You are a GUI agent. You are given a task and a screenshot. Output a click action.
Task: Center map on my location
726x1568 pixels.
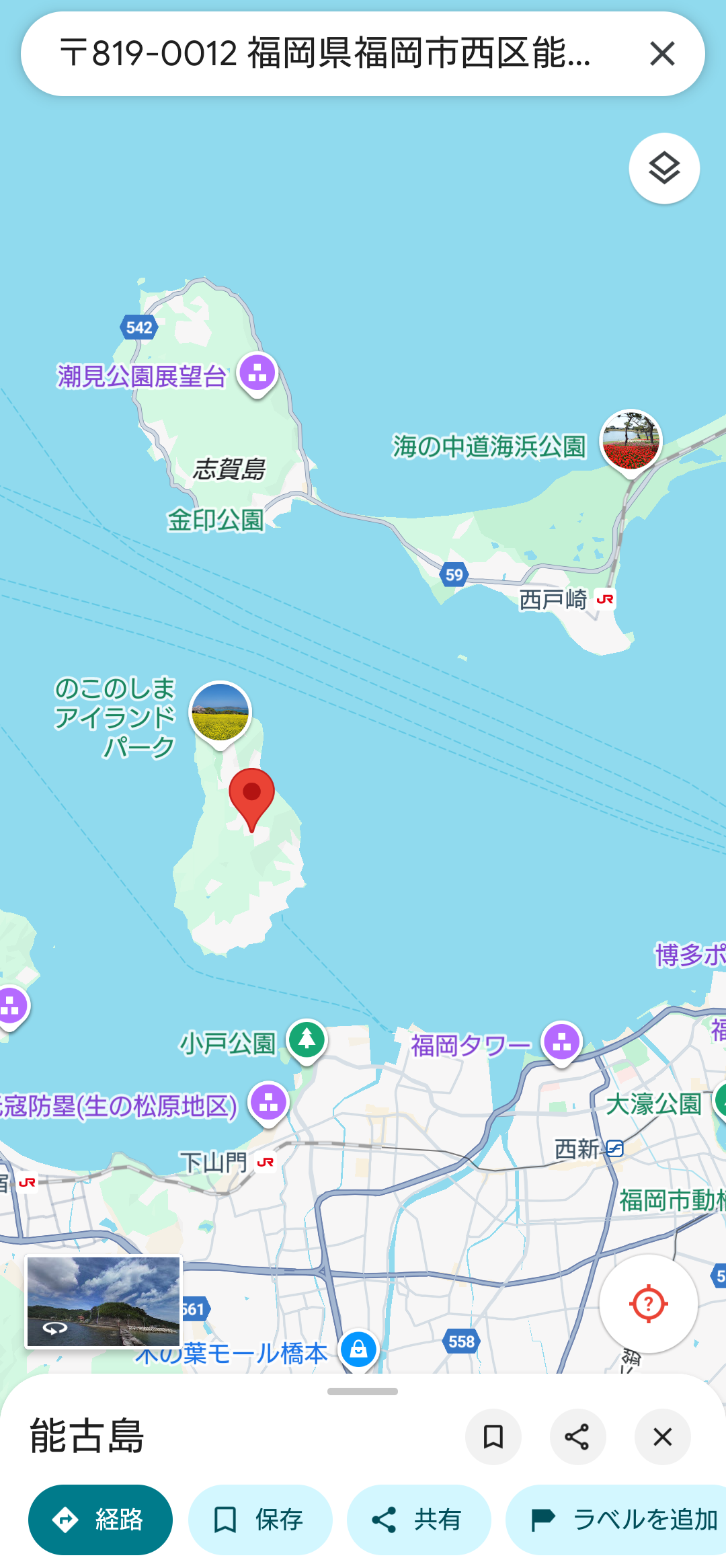(649, 1304)
